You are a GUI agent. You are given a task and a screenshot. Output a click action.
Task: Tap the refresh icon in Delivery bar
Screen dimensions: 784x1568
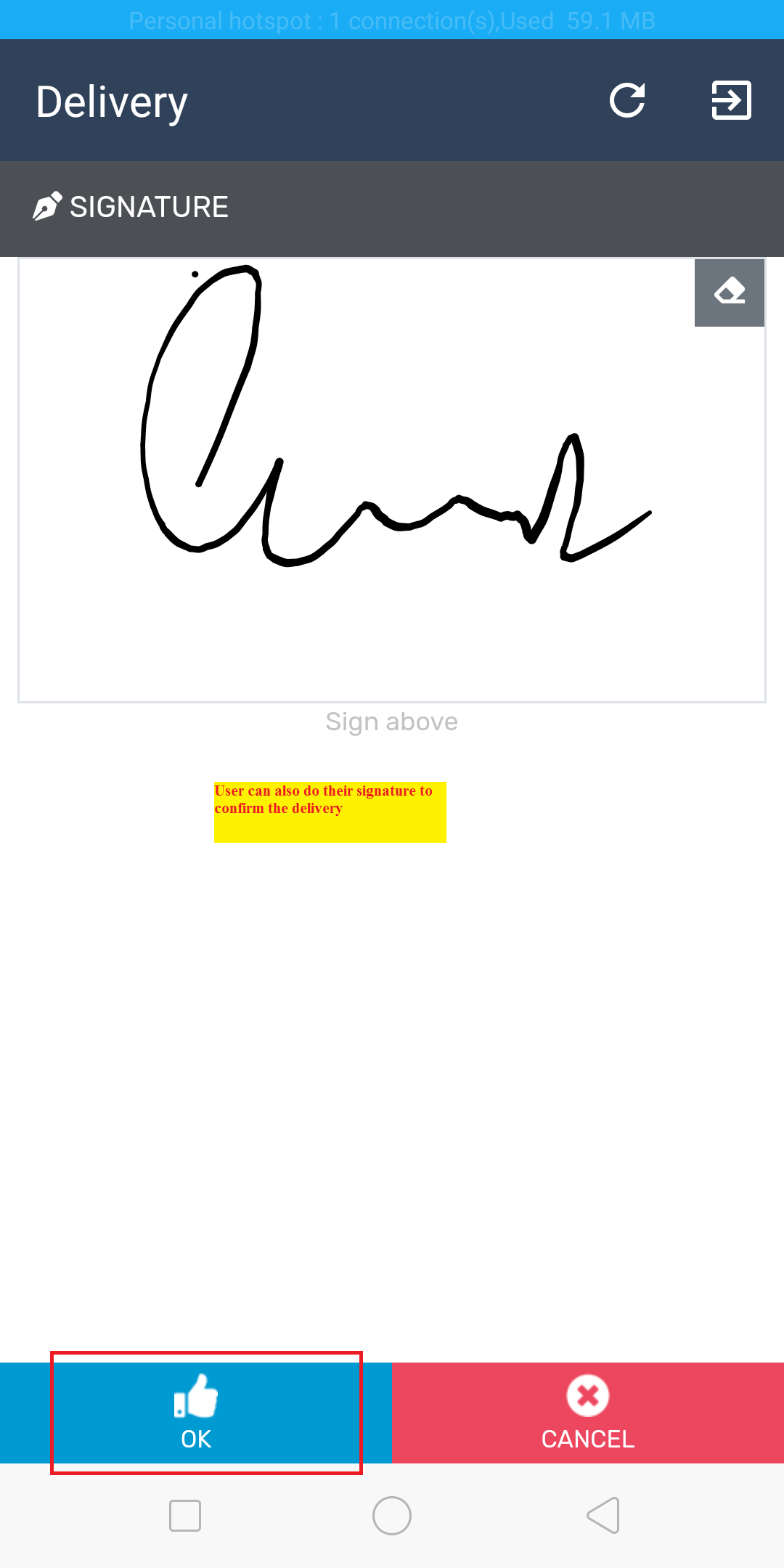(x=627, y=100)
